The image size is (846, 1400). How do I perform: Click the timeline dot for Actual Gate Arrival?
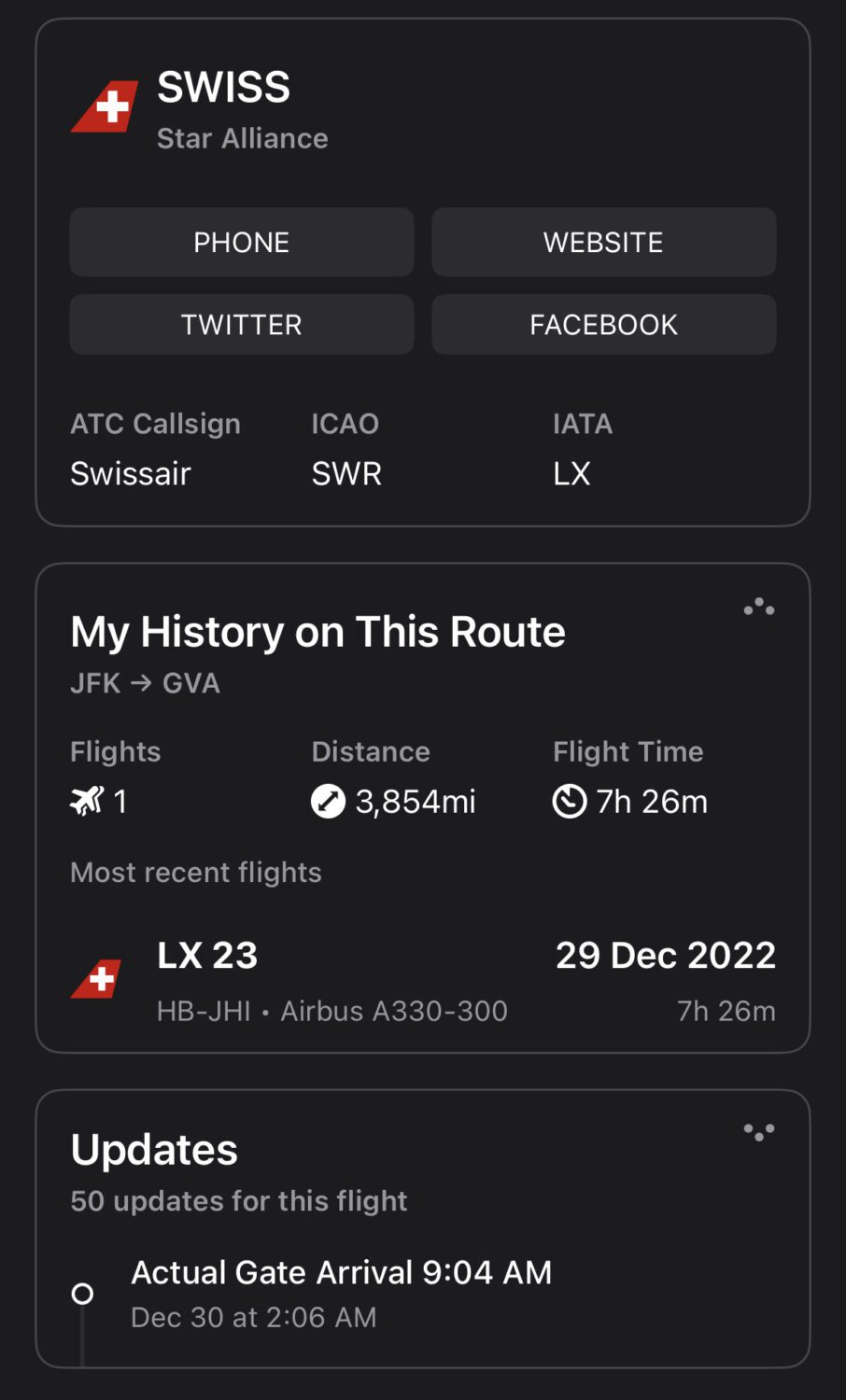click(x=82, y=1294)
